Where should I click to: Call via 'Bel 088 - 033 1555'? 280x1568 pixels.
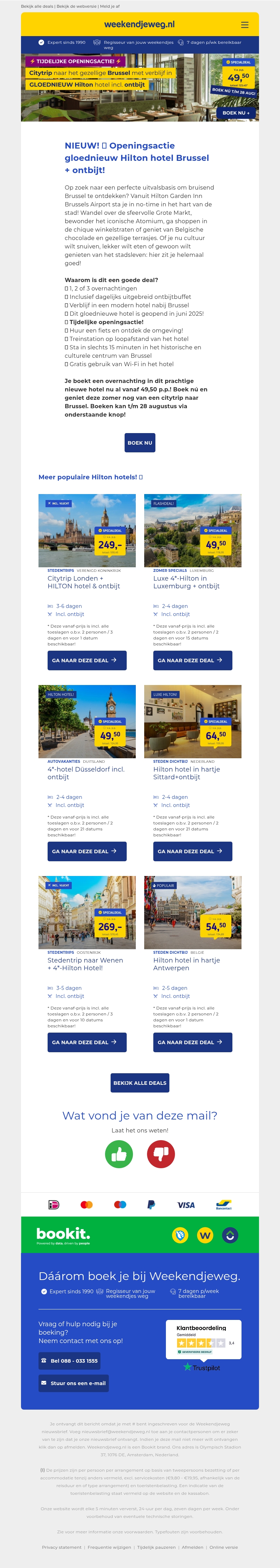pos(69,1361)
